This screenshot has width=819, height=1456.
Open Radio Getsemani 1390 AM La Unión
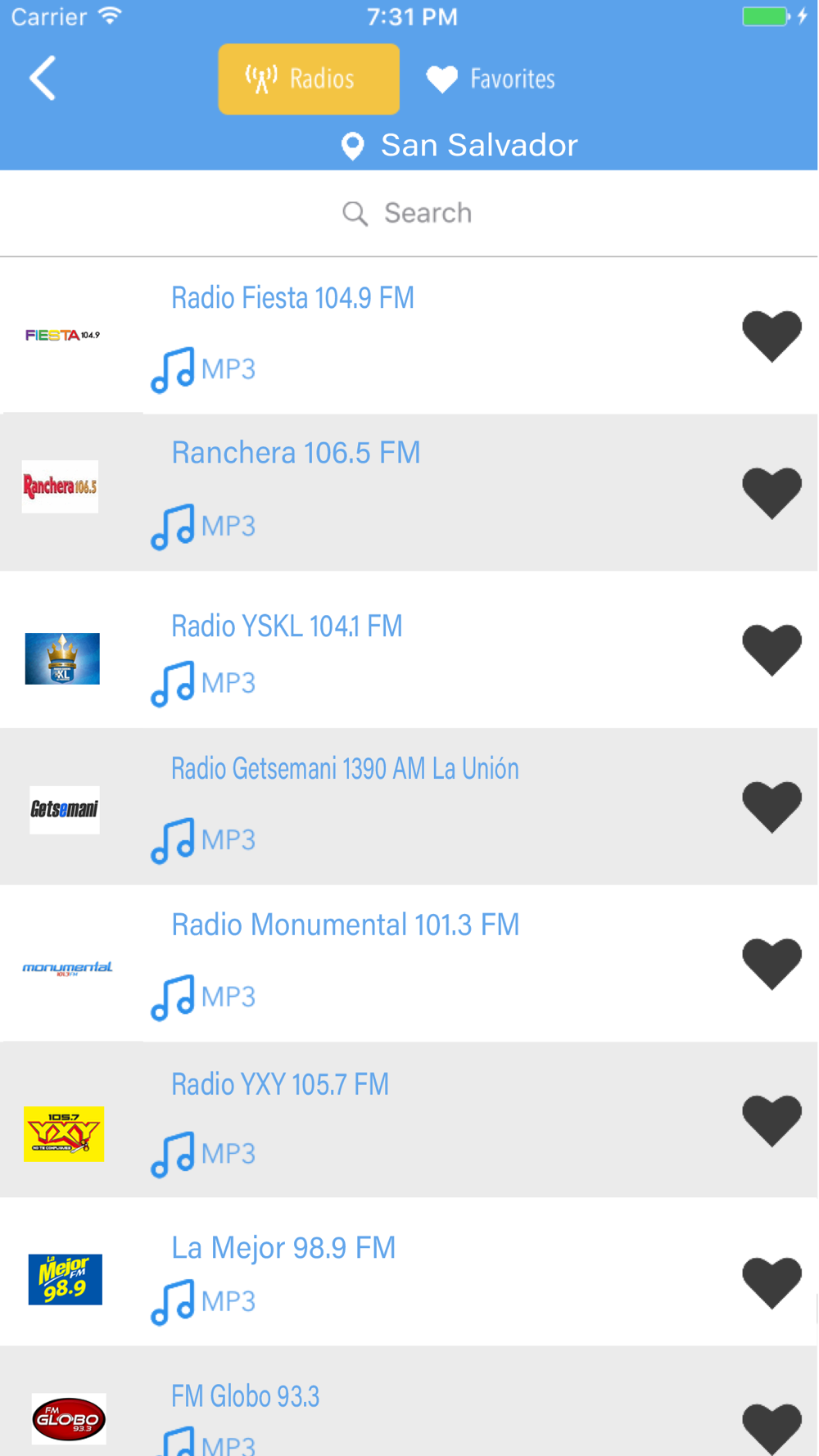[409, 807]
